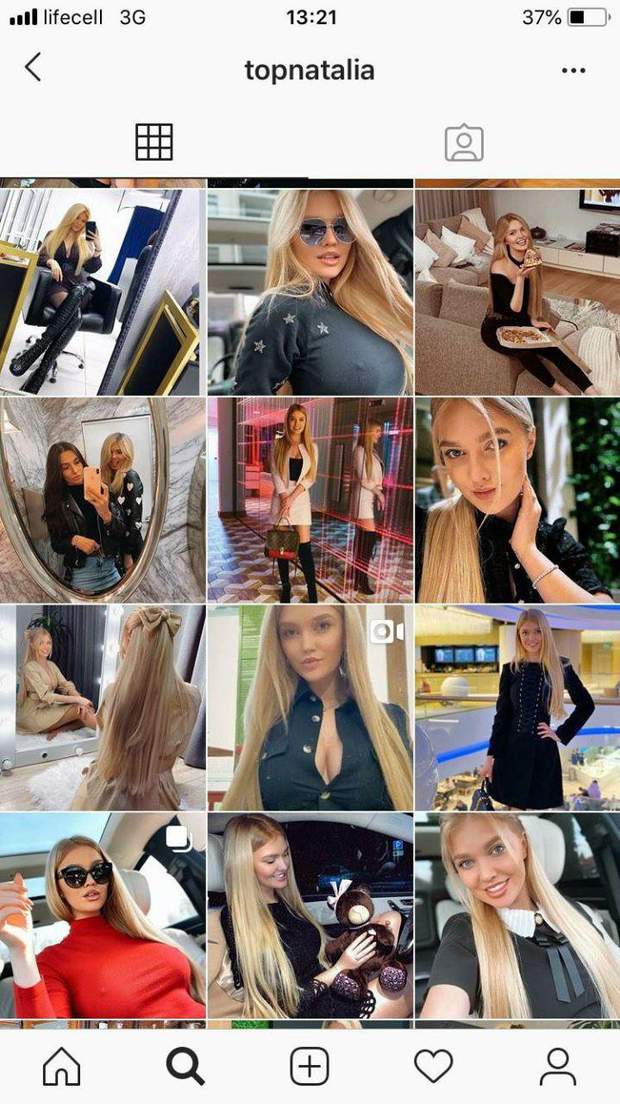Open the Search and explore tab
The width and height of the screenshot is (620, 1104).
[x=185, y=1066]
